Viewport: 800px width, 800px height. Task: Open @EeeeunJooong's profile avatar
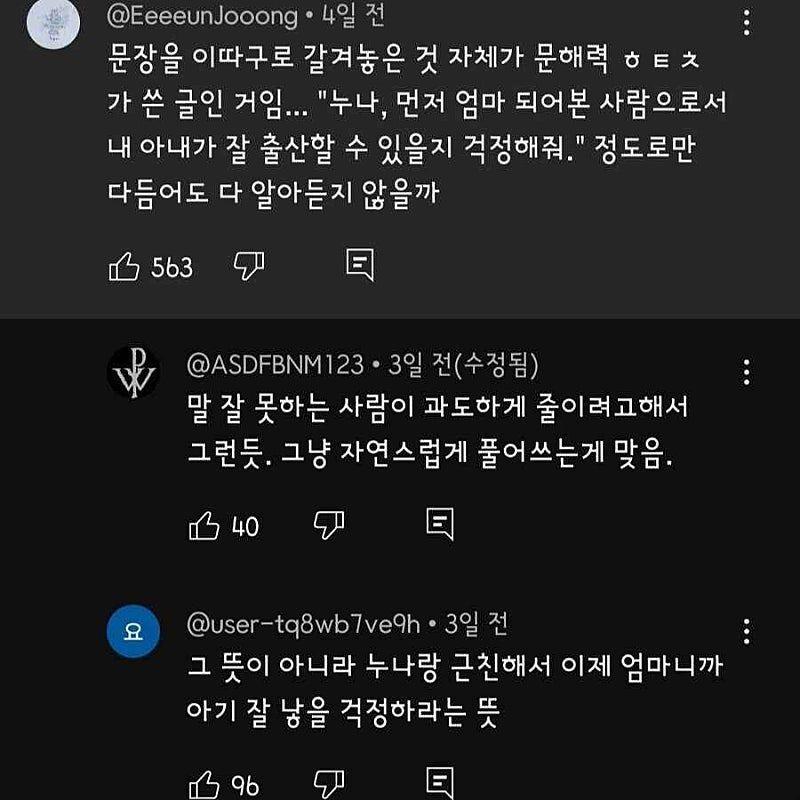click(x=52, y=22)
